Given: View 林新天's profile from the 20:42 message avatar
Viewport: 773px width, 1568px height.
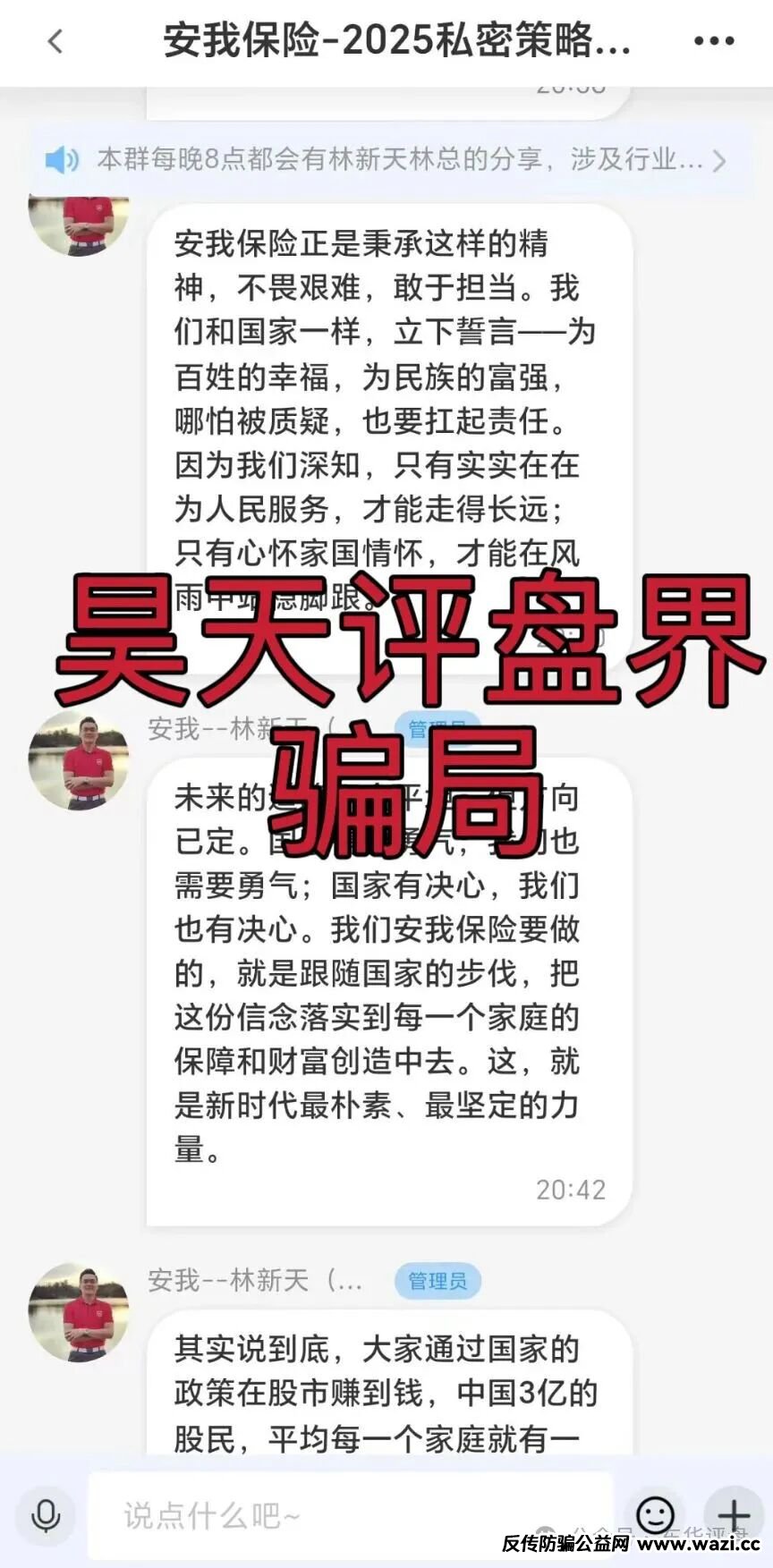Looking at the screenshot, I should pyautogui.click(x=79, y=760).
